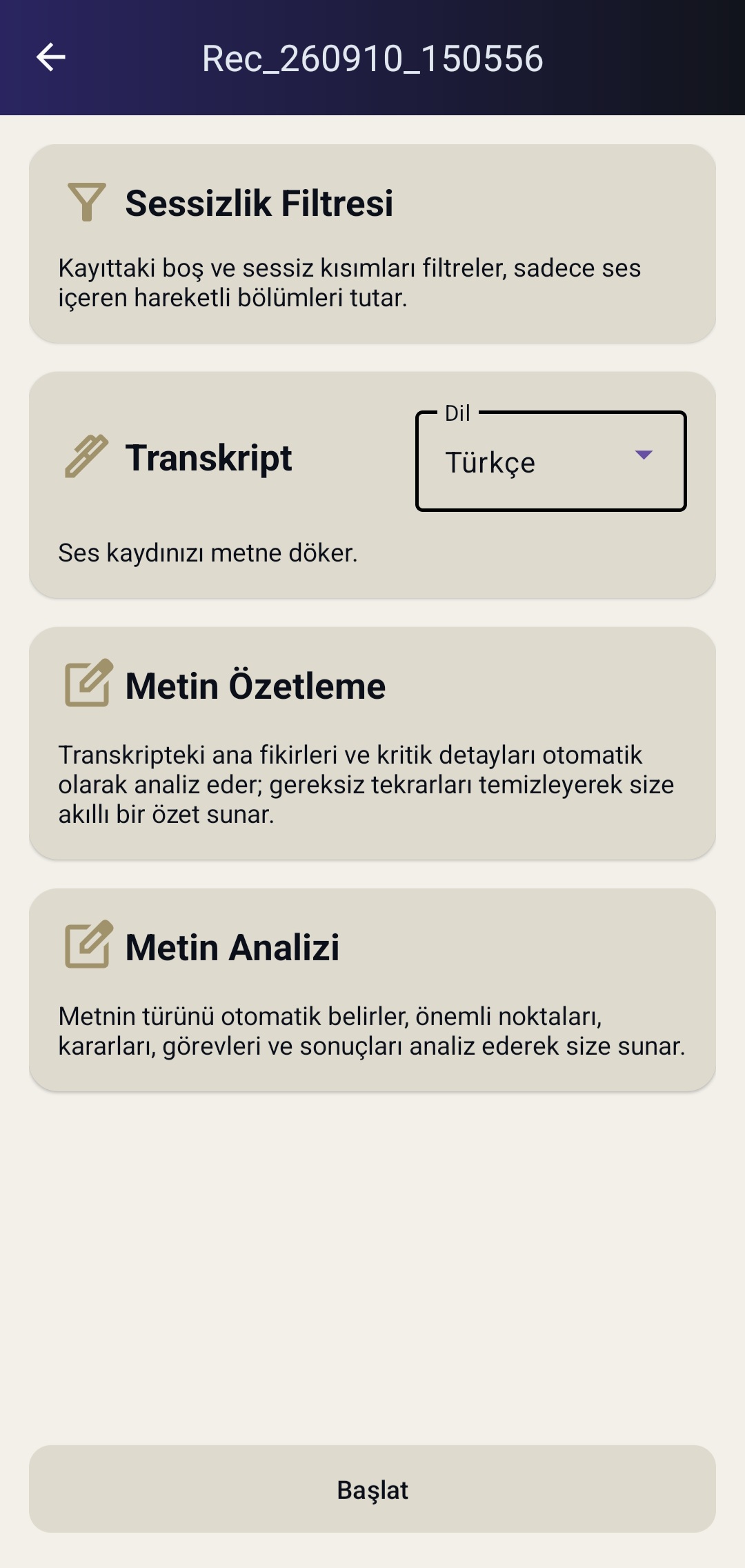Go back using the top arrow
The image size is (745, 1568).
(x=51, y=57)
